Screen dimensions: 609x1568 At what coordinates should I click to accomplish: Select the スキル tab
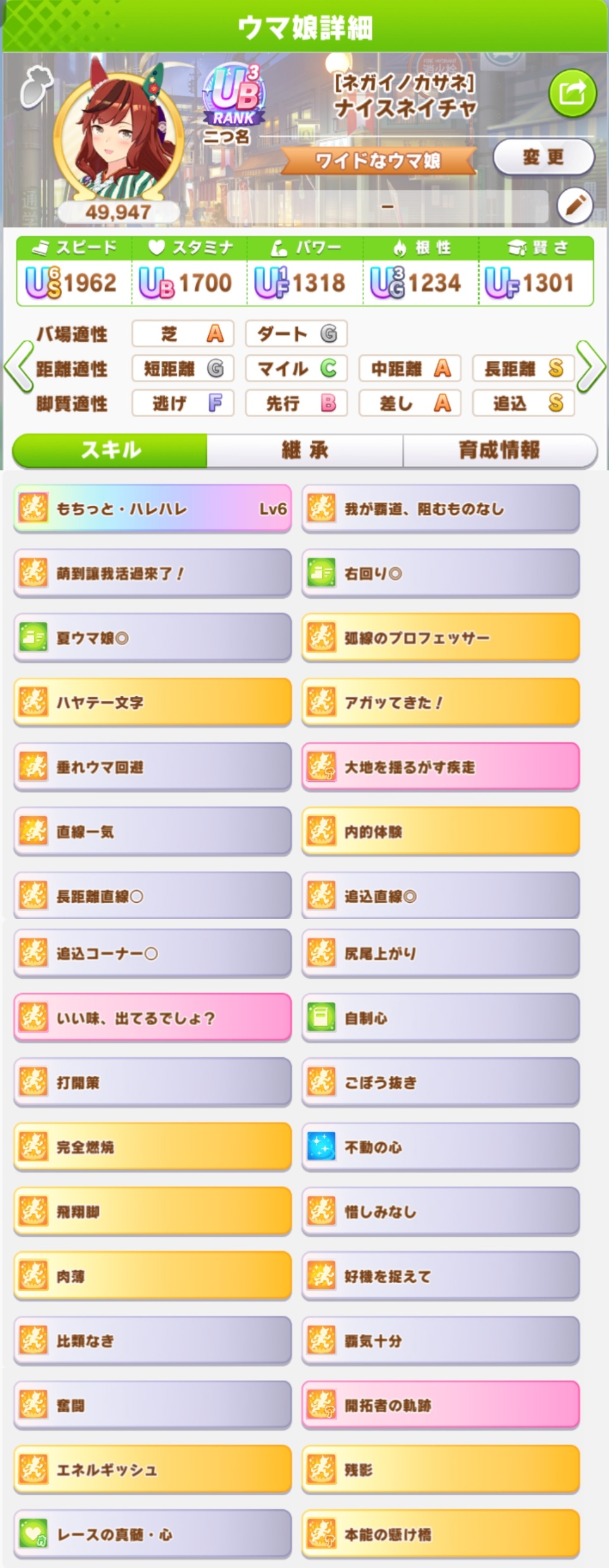pos(110,450)
